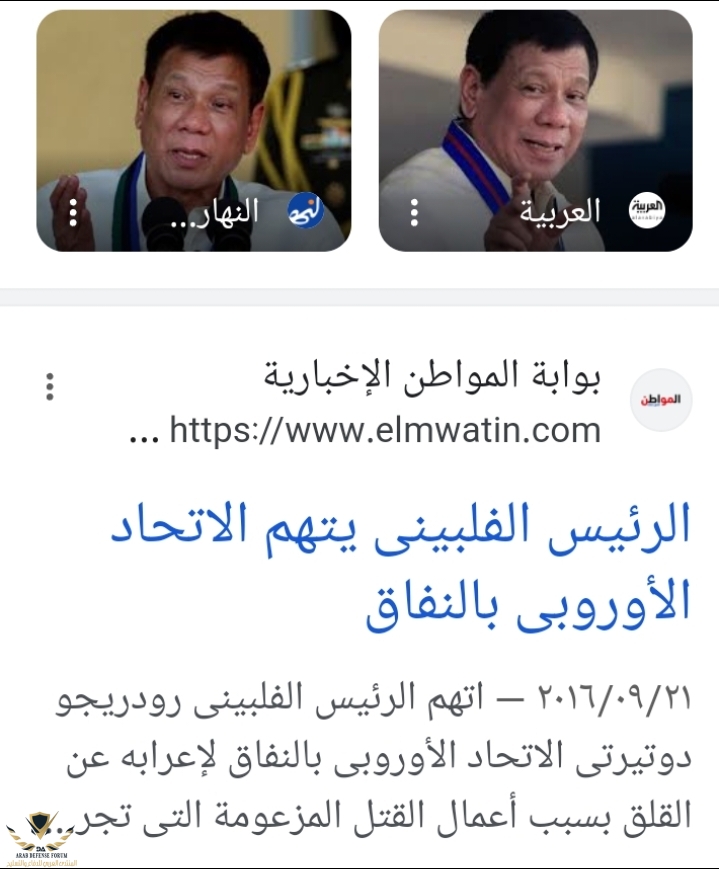Open options menu on النهار card
Screen dimensions: 719x869
pyautogui.click(x=72, y=212)
